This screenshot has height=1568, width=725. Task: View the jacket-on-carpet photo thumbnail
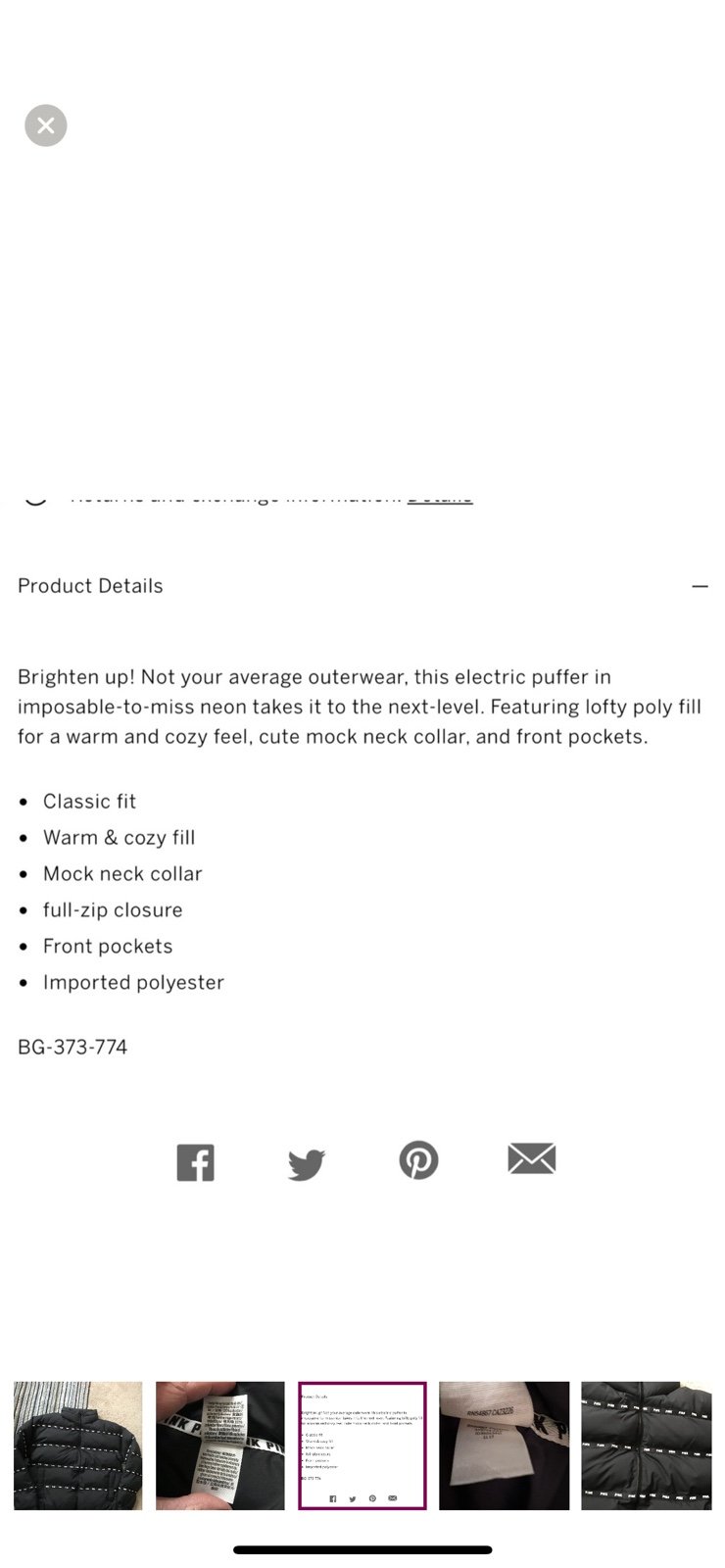(78, 1445)
